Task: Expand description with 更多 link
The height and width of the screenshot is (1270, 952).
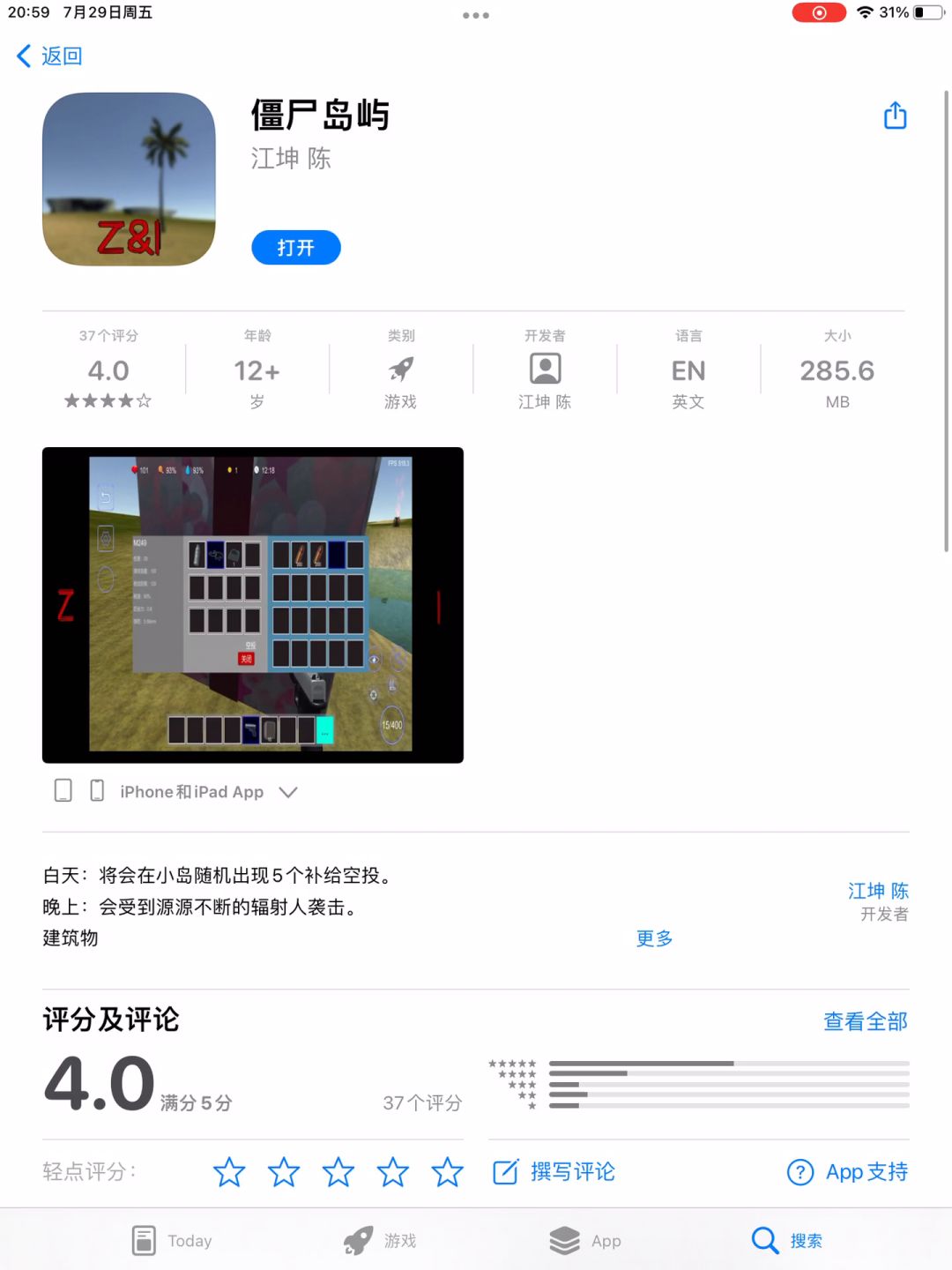Action: (654, 938)
